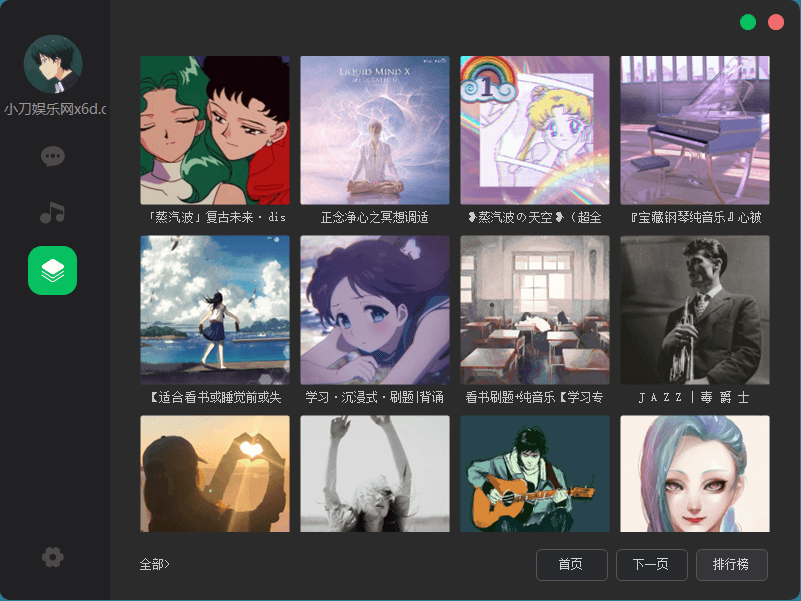Open the 「蒸汽波」复古未来 playlist

(x=215, y=130)
